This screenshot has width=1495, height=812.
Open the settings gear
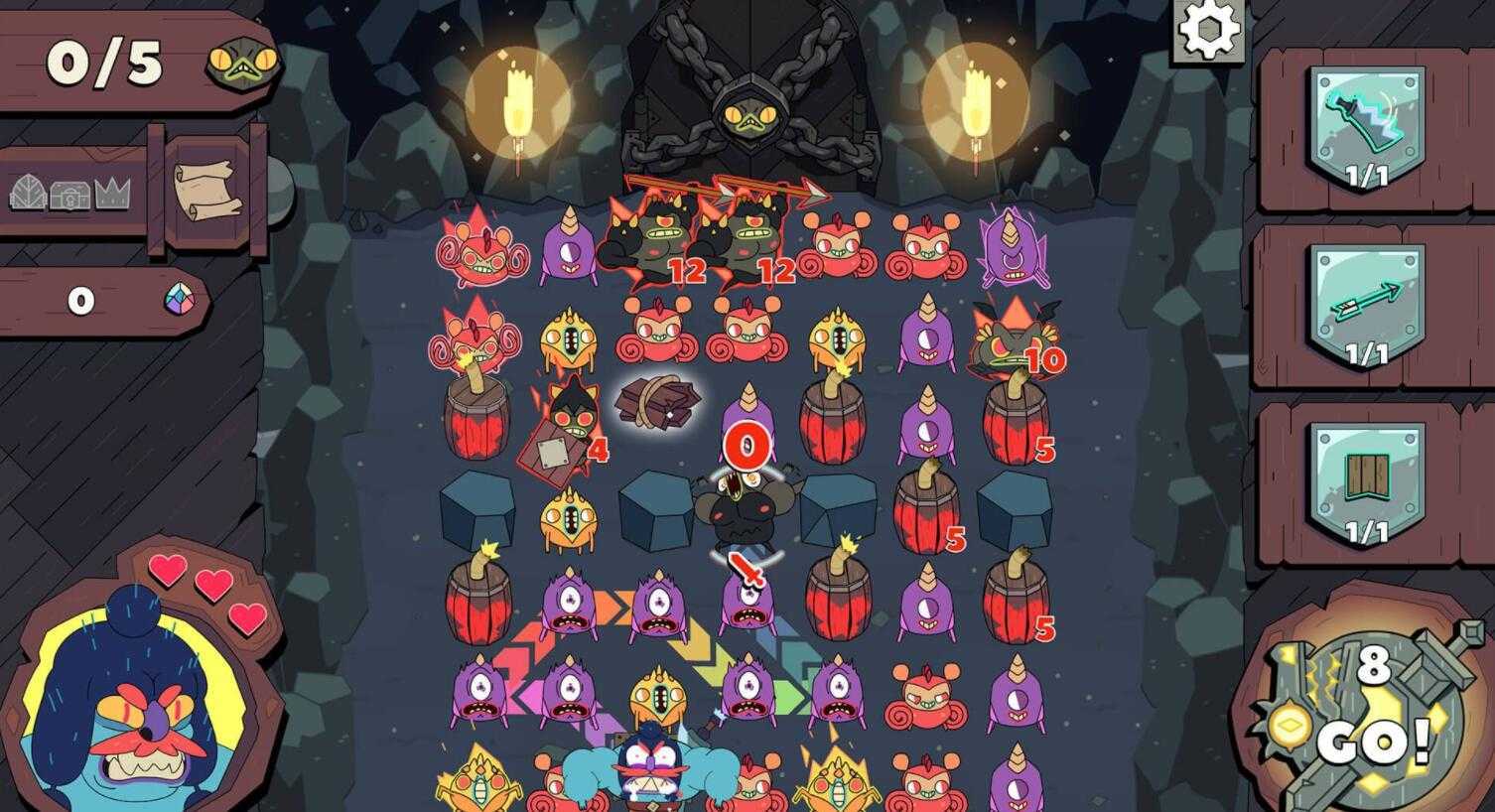point(1208,31)
